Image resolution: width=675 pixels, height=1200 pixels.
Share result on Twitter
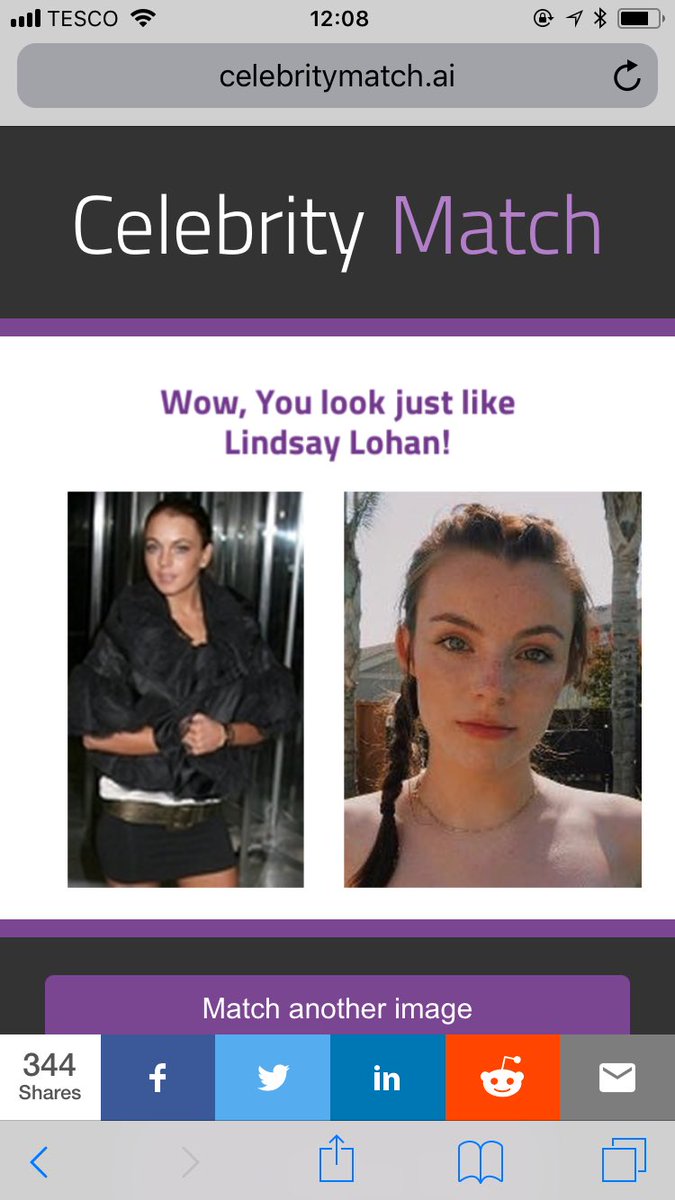pos(272,1077)
